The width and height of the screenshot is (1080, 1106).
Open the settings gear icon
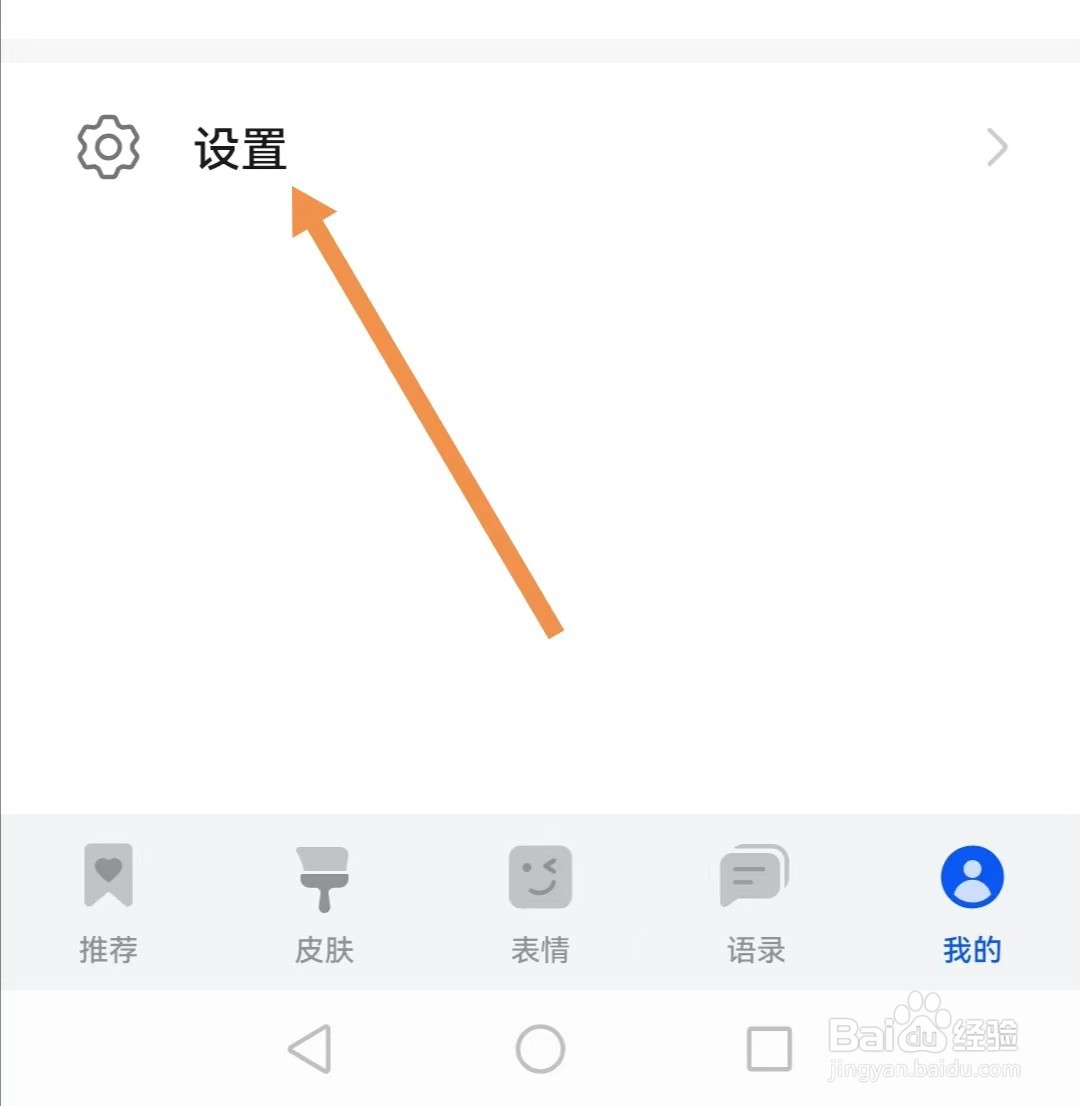108,147
